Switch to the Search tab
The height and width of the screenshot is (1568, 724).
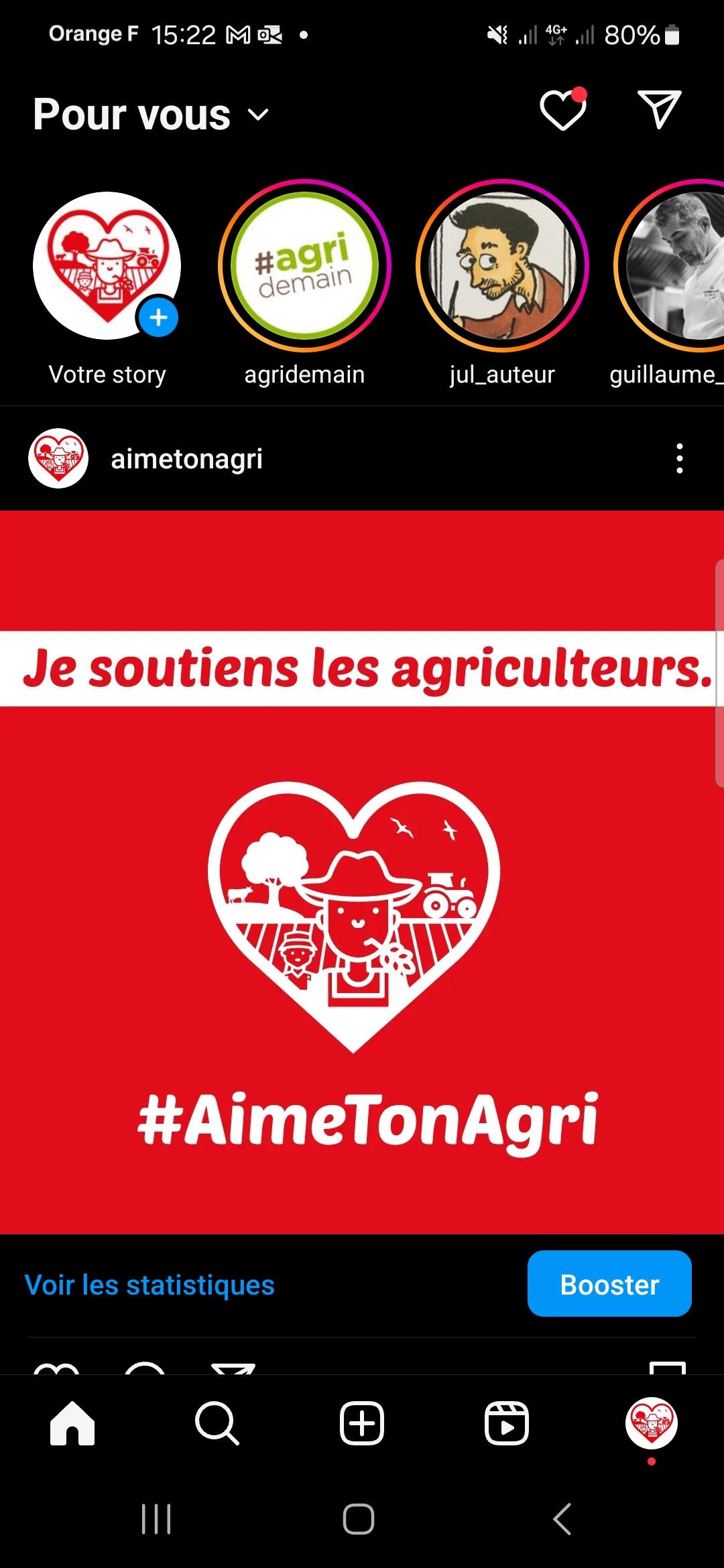pos(217,1423)
